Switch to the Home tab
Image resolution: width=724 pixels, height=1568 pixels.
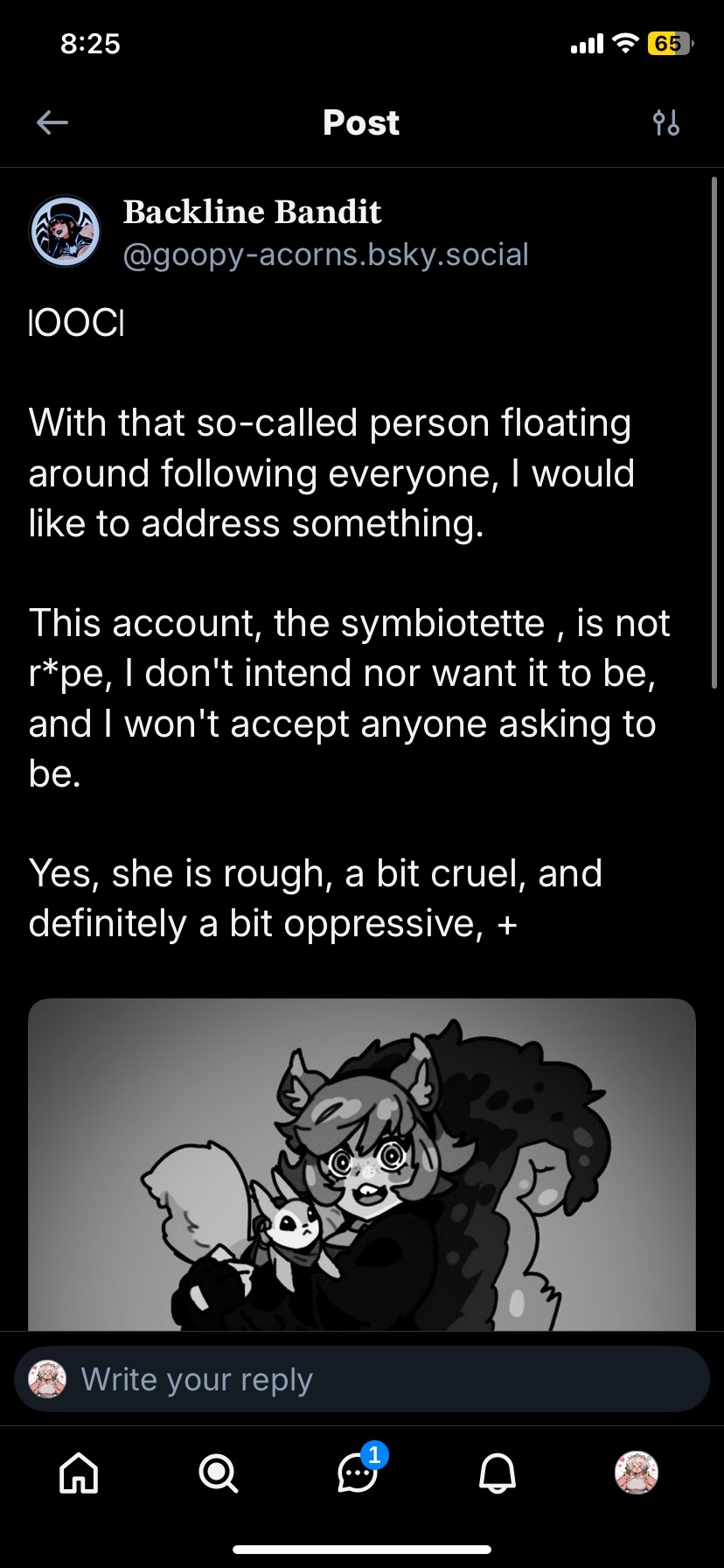(x=79, y=1473)
